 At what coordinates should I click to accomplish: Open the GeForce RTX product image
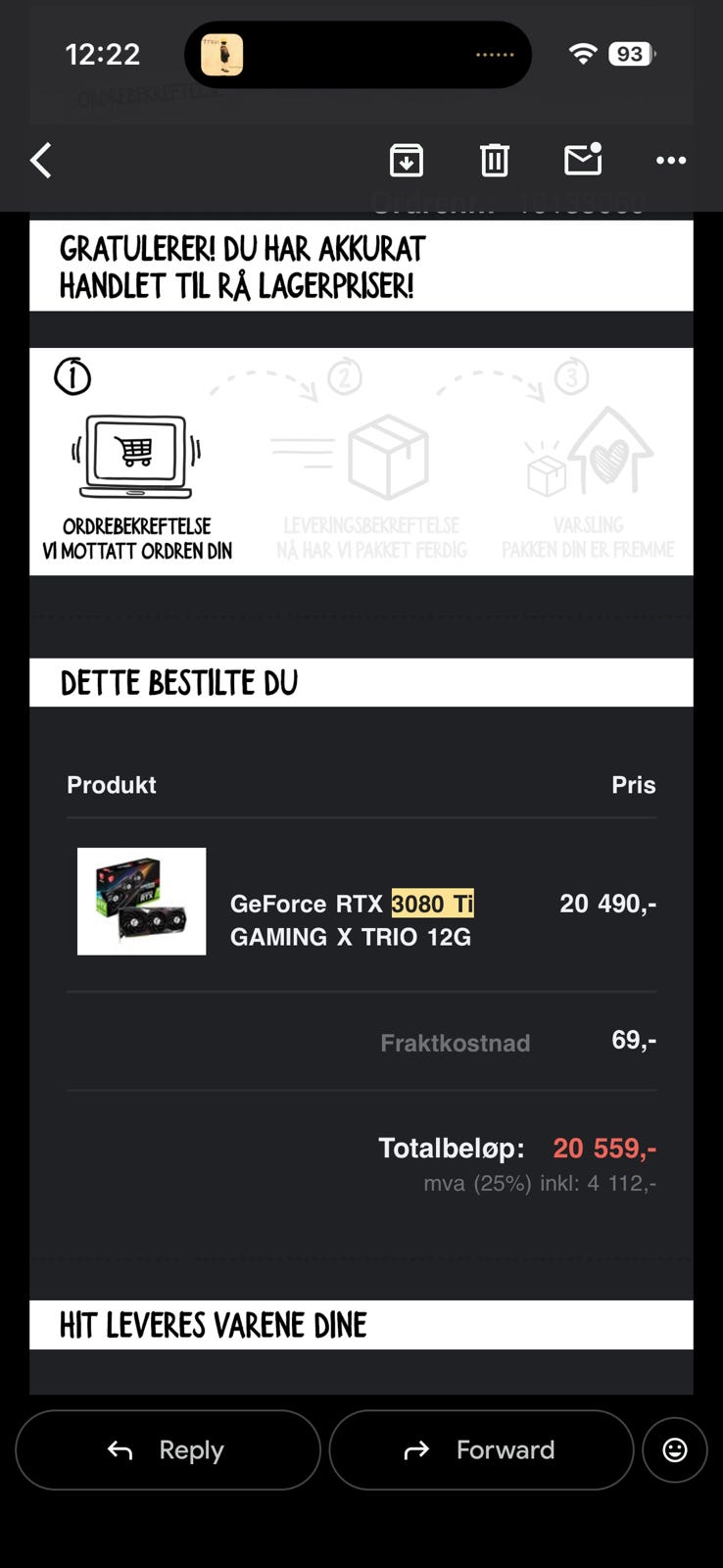pyautogui.click(x=141, y=901)
